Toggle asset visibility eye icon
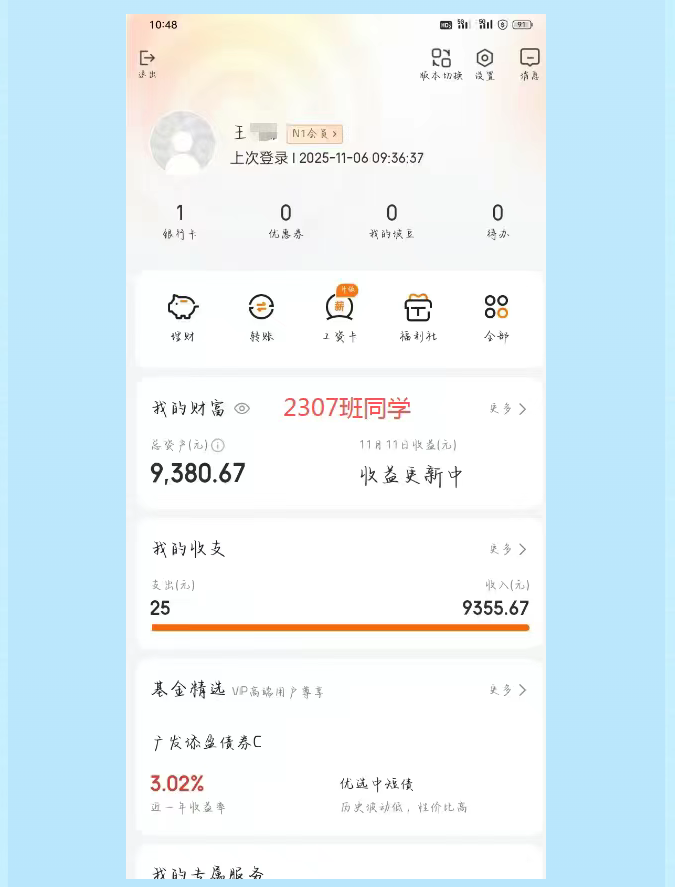The height and width of the screenshot is (887, 681). click(242, 408)
